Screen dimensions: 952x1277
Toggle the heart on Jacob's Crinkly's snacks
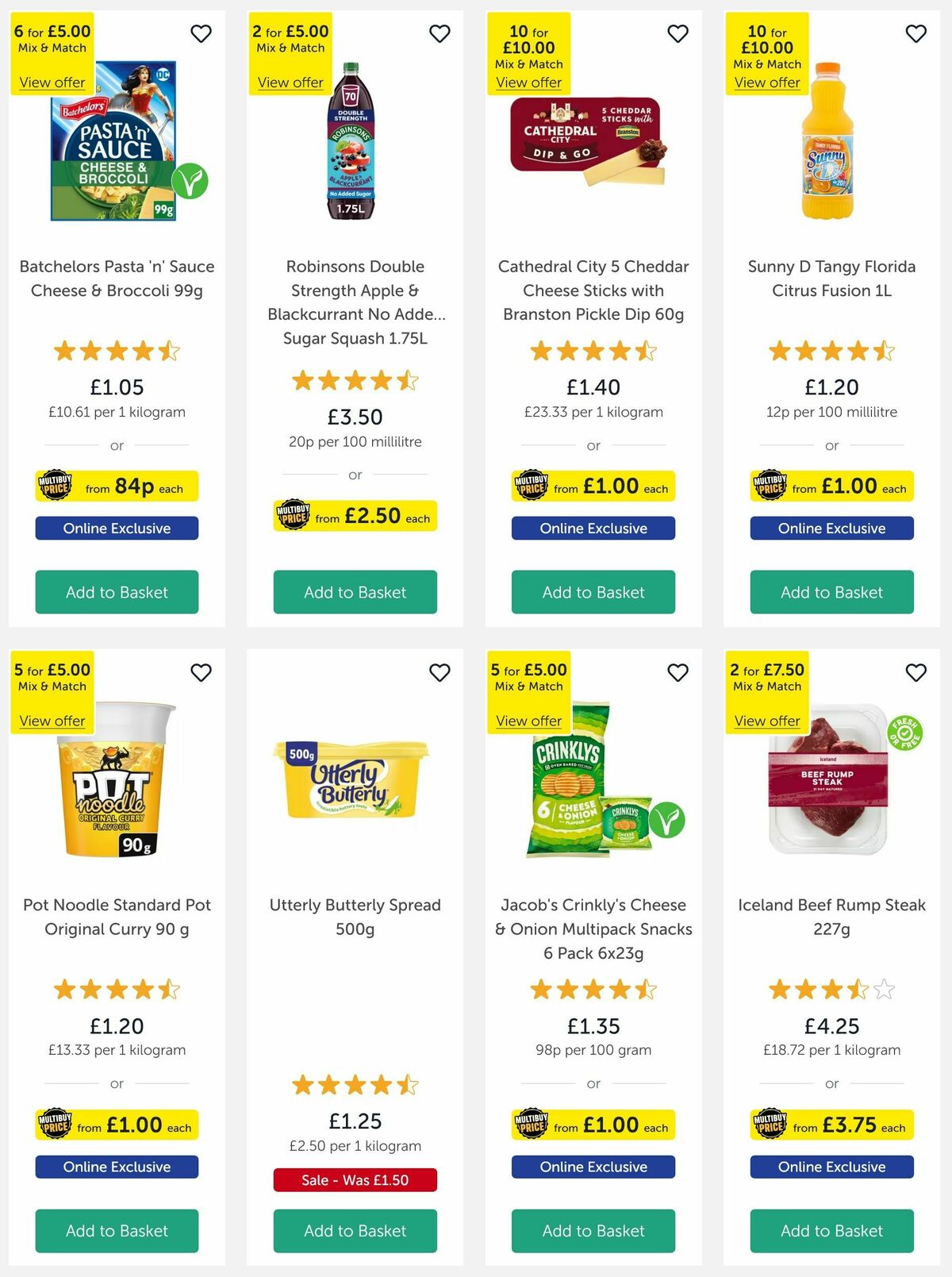(x=678, y=671)
